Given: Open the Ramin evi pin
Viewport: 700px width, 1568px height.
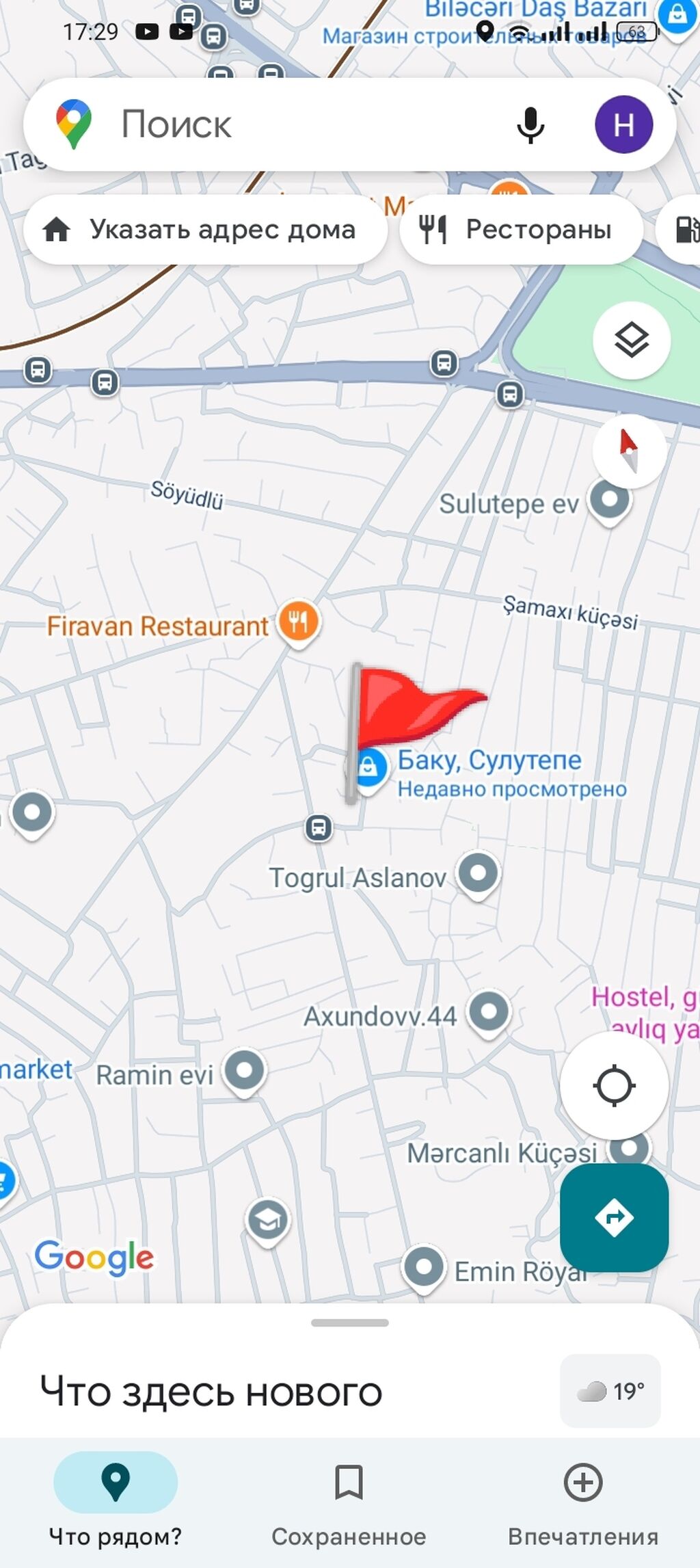Looking at the screenshot, I should tap(245, 1069).
